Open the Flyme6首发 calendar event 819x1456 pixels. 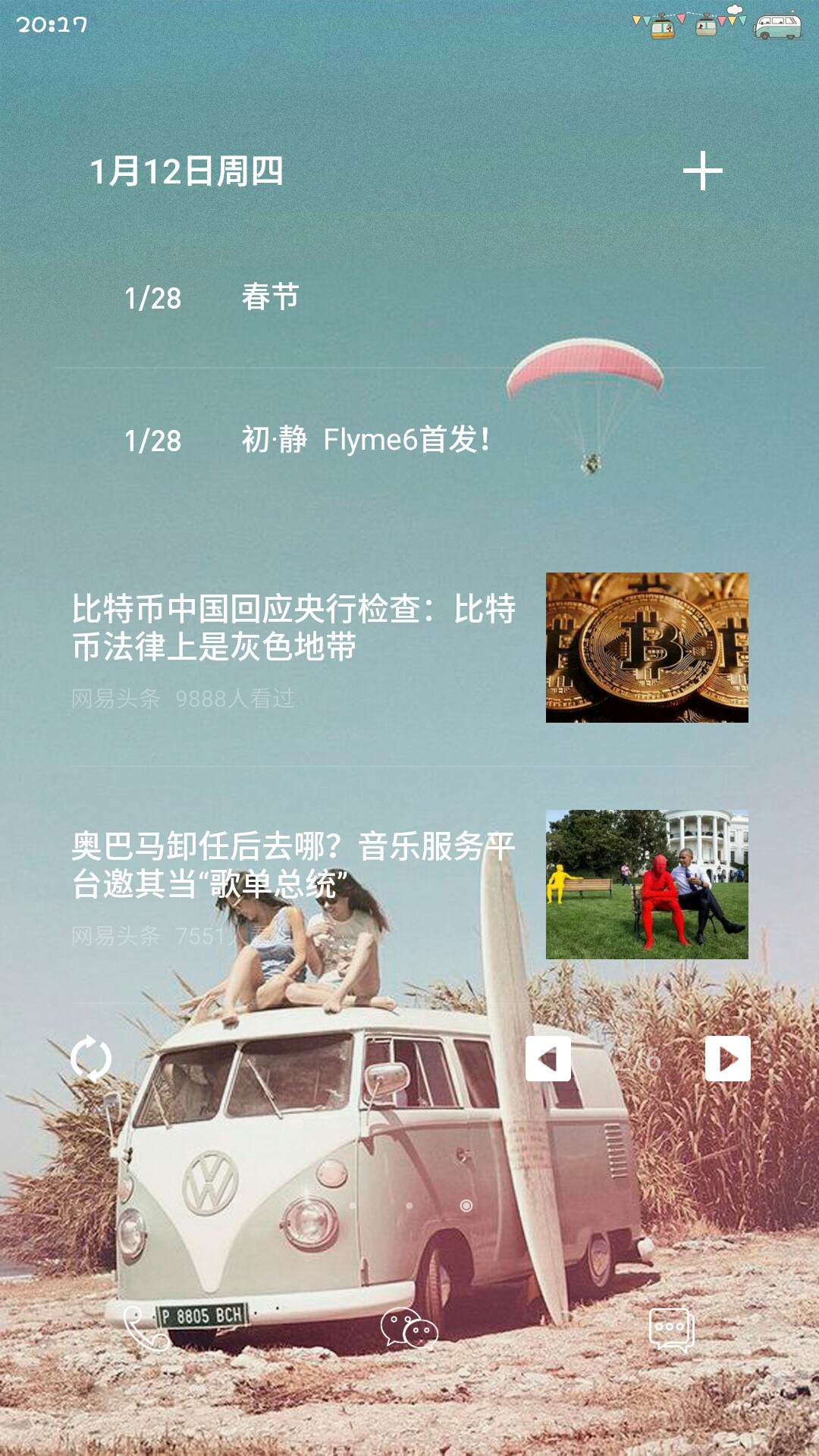pos(409,440)
